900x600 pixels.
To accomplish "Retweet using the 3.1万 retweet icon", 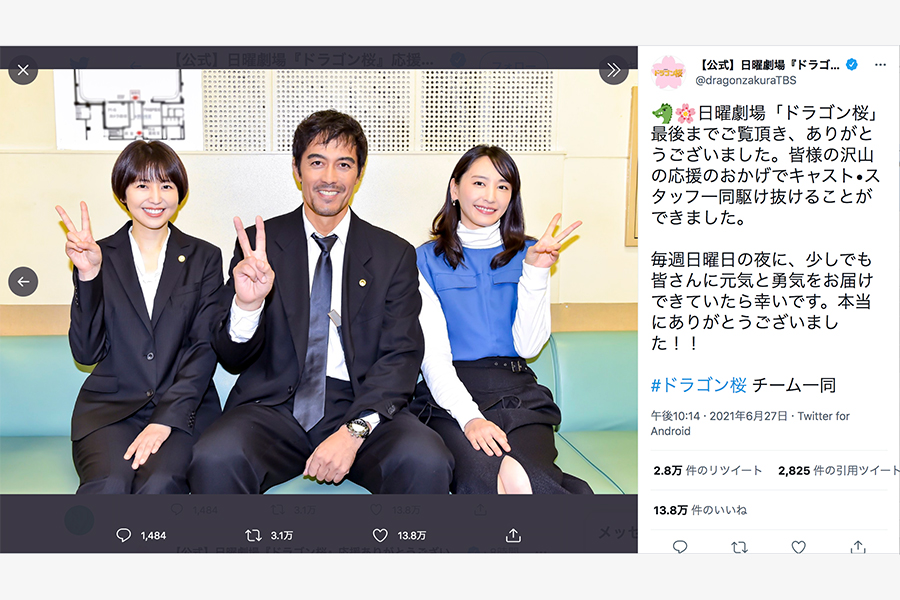I will tap(253, 535).
